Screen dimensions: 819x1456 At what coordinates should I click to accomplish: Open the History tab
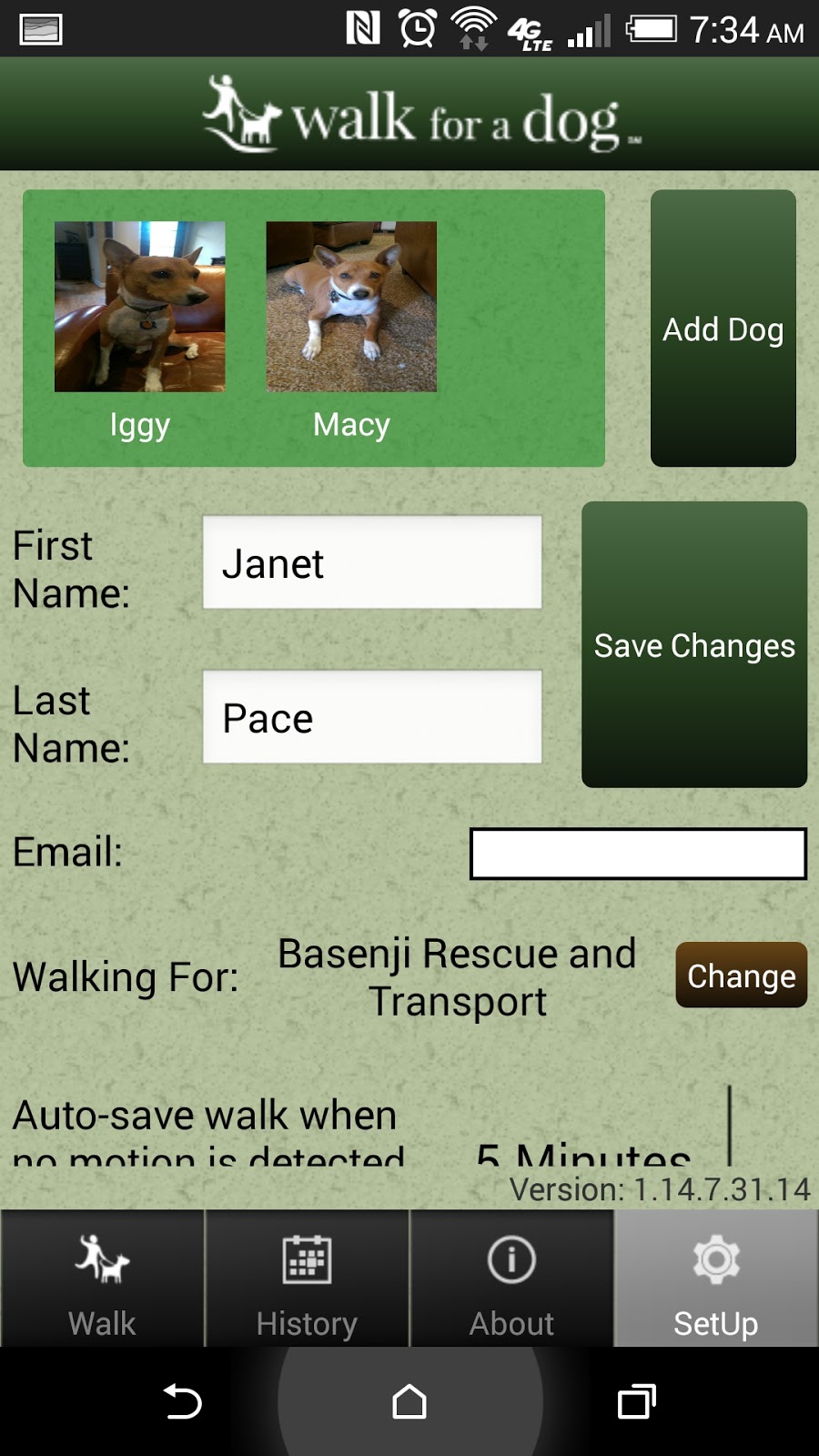point(307,1279)
